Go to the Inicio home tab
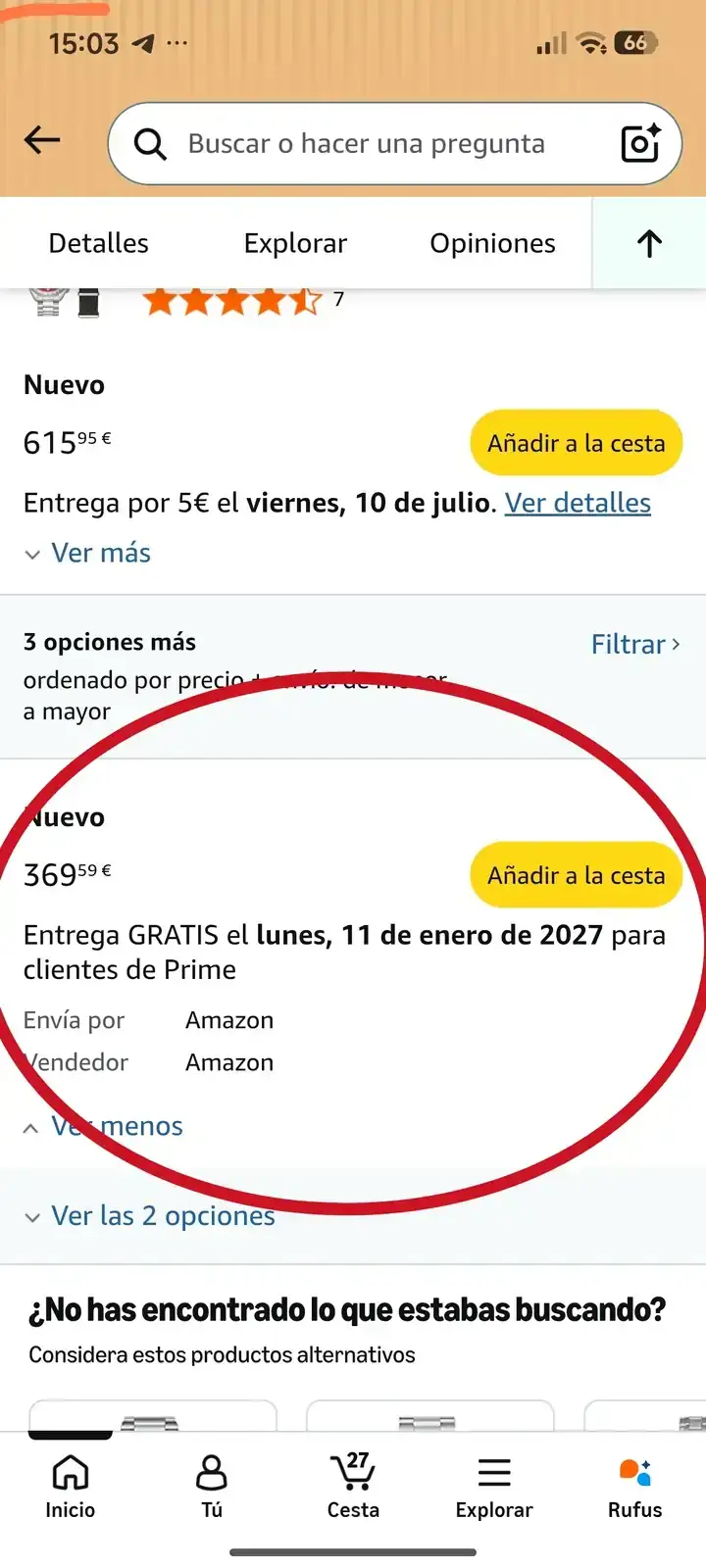706x1568 pixels. tap(71, 1486)
